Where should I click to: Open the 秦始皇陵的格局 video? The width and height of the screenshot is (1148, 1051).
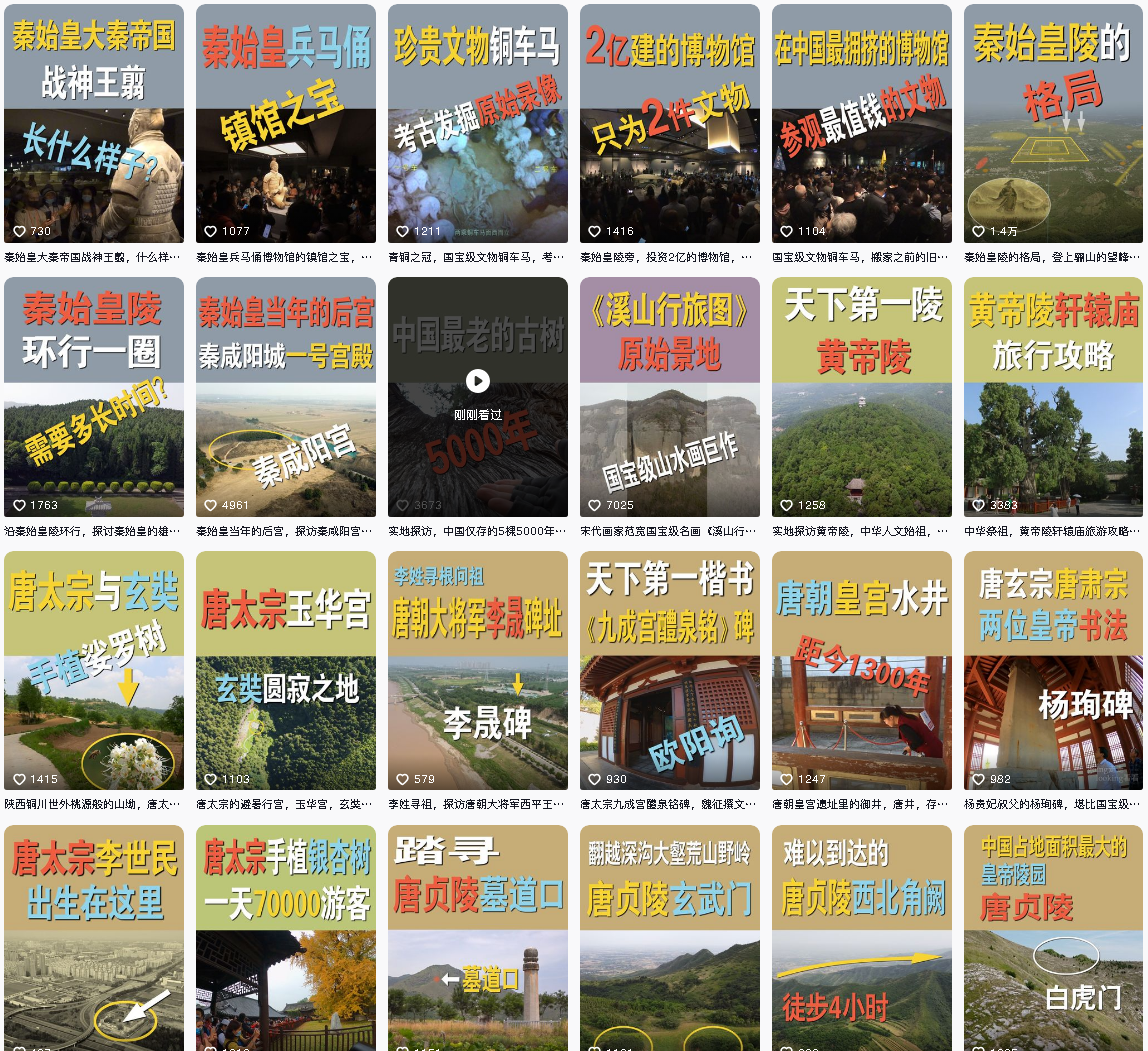click(x=1053, y=123)
